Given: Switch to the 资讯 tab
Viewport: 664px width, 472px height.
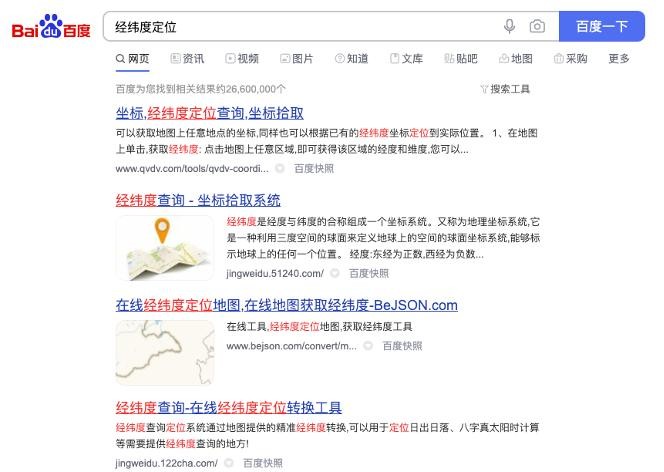Looking at the screenshot, I should 187,59.
